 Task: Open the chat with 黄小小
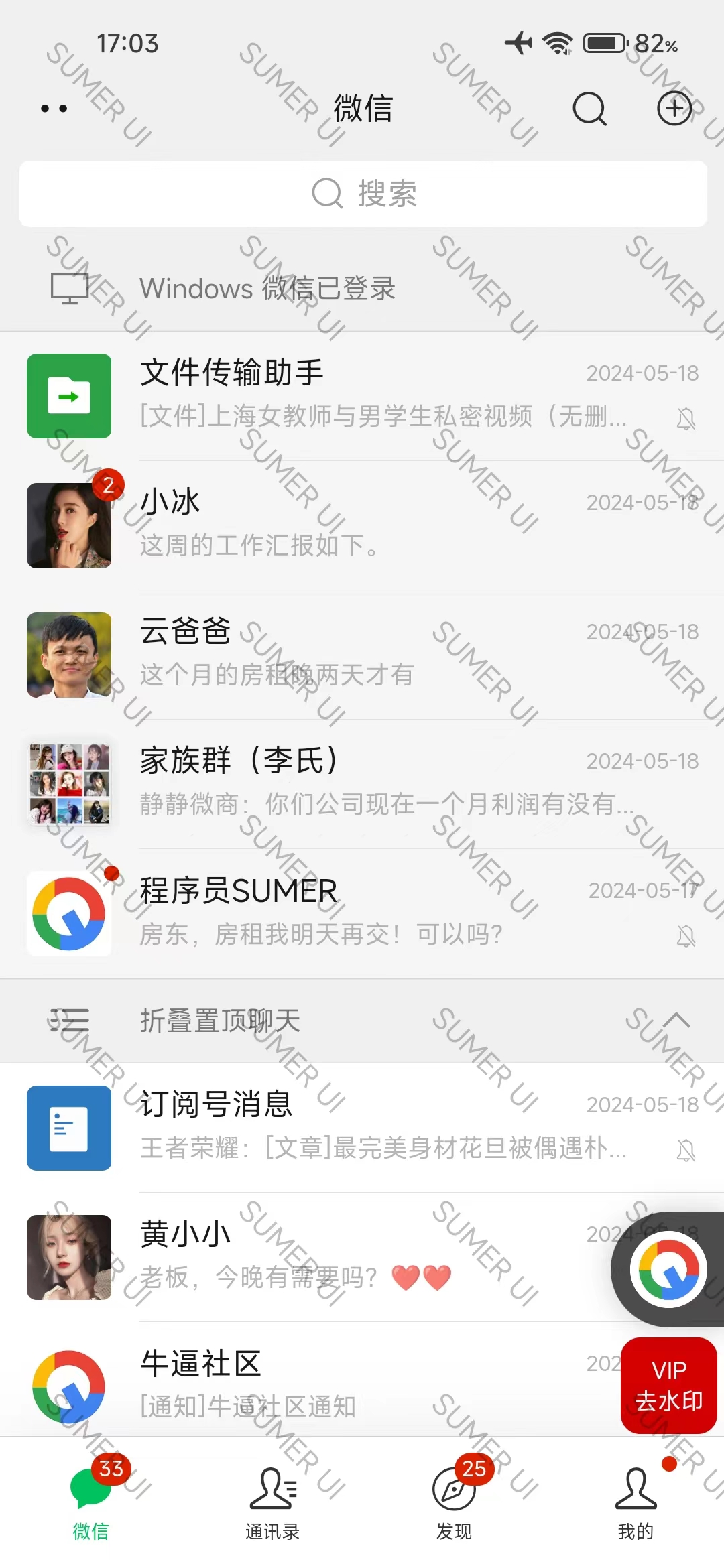click(x=335, y=1256)
